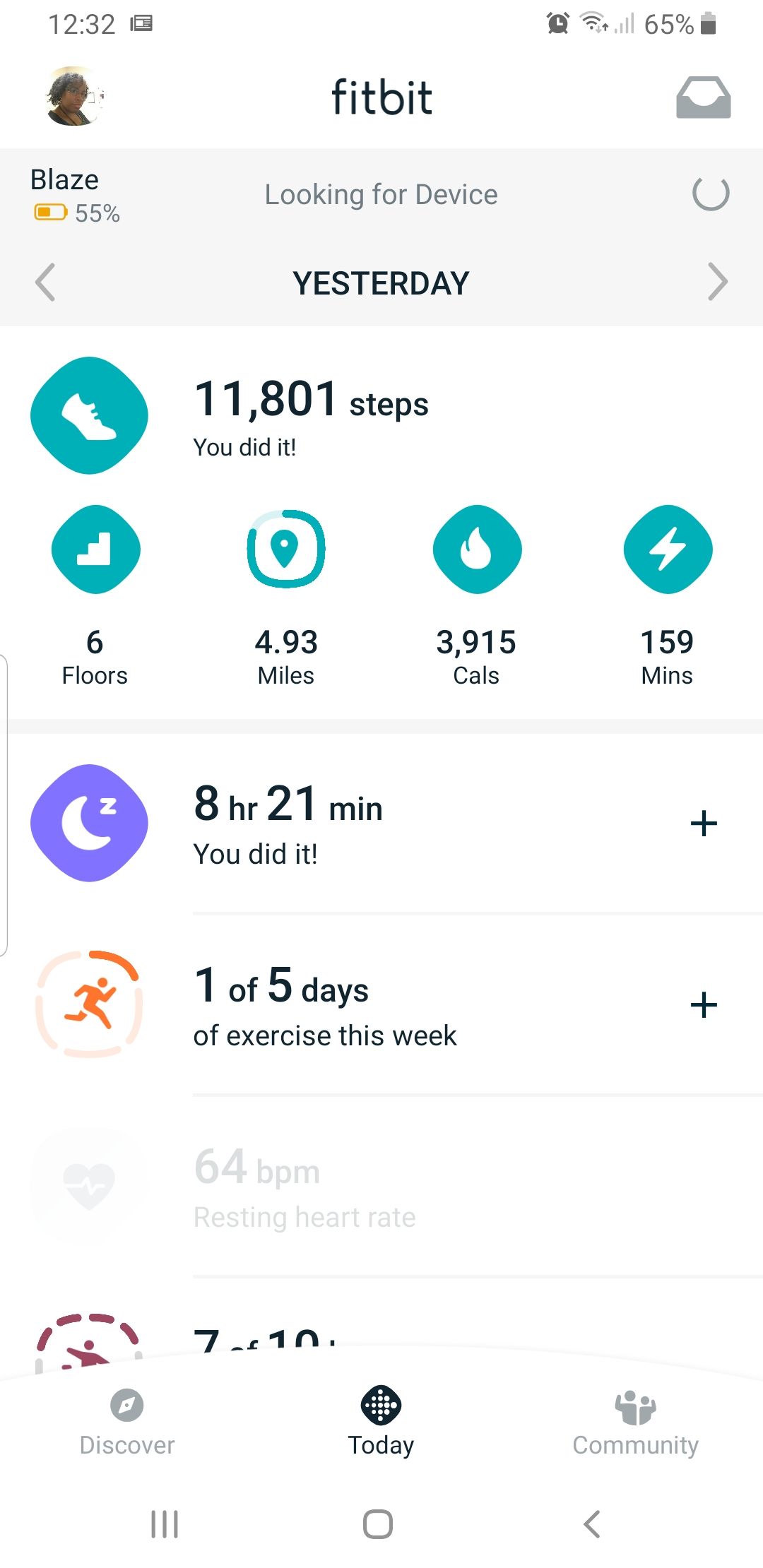Go to the next day
The width and height of the screenshot is (763, 1568).
coord(717,283)
